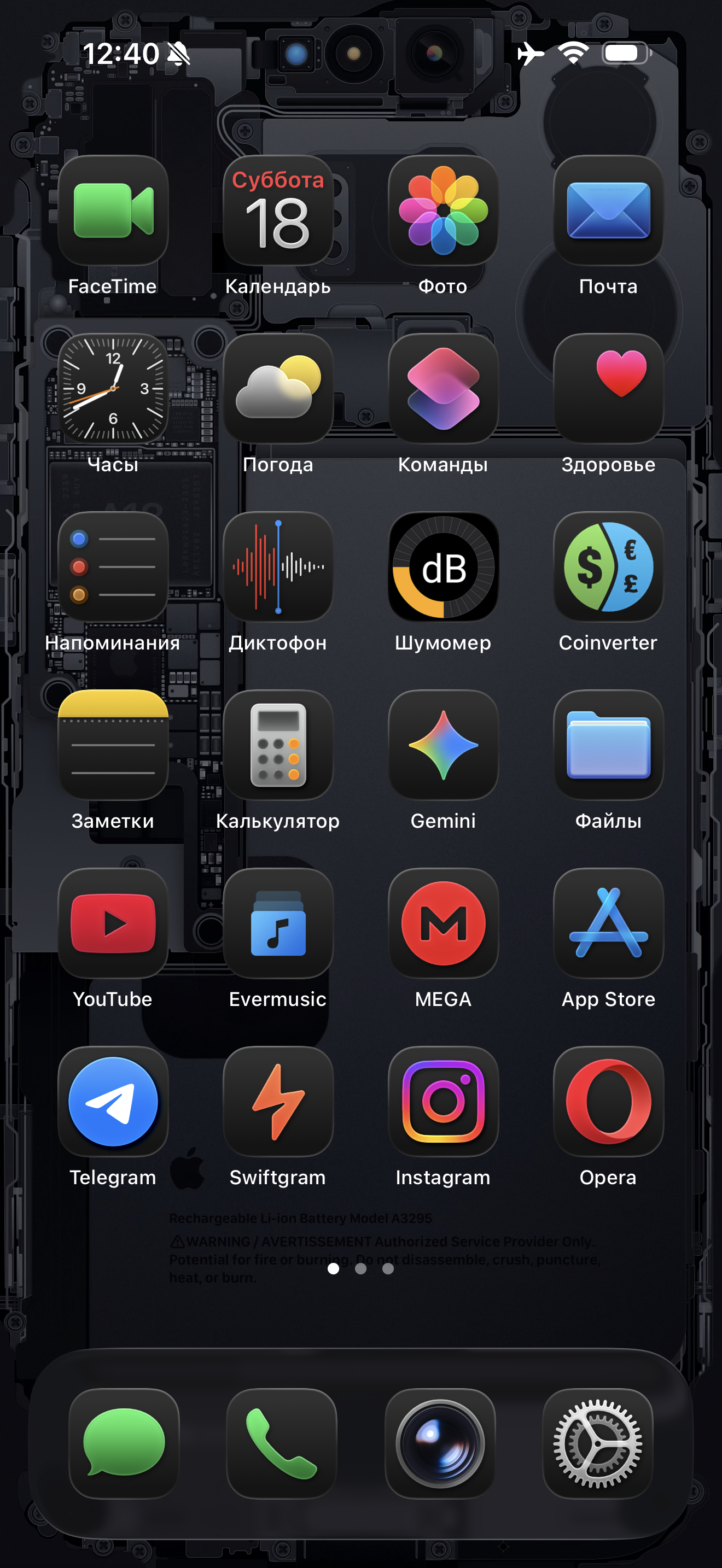Open the Здоровье app
Image resolution: width=722 pixels, height=1568 pixels.
608,388
